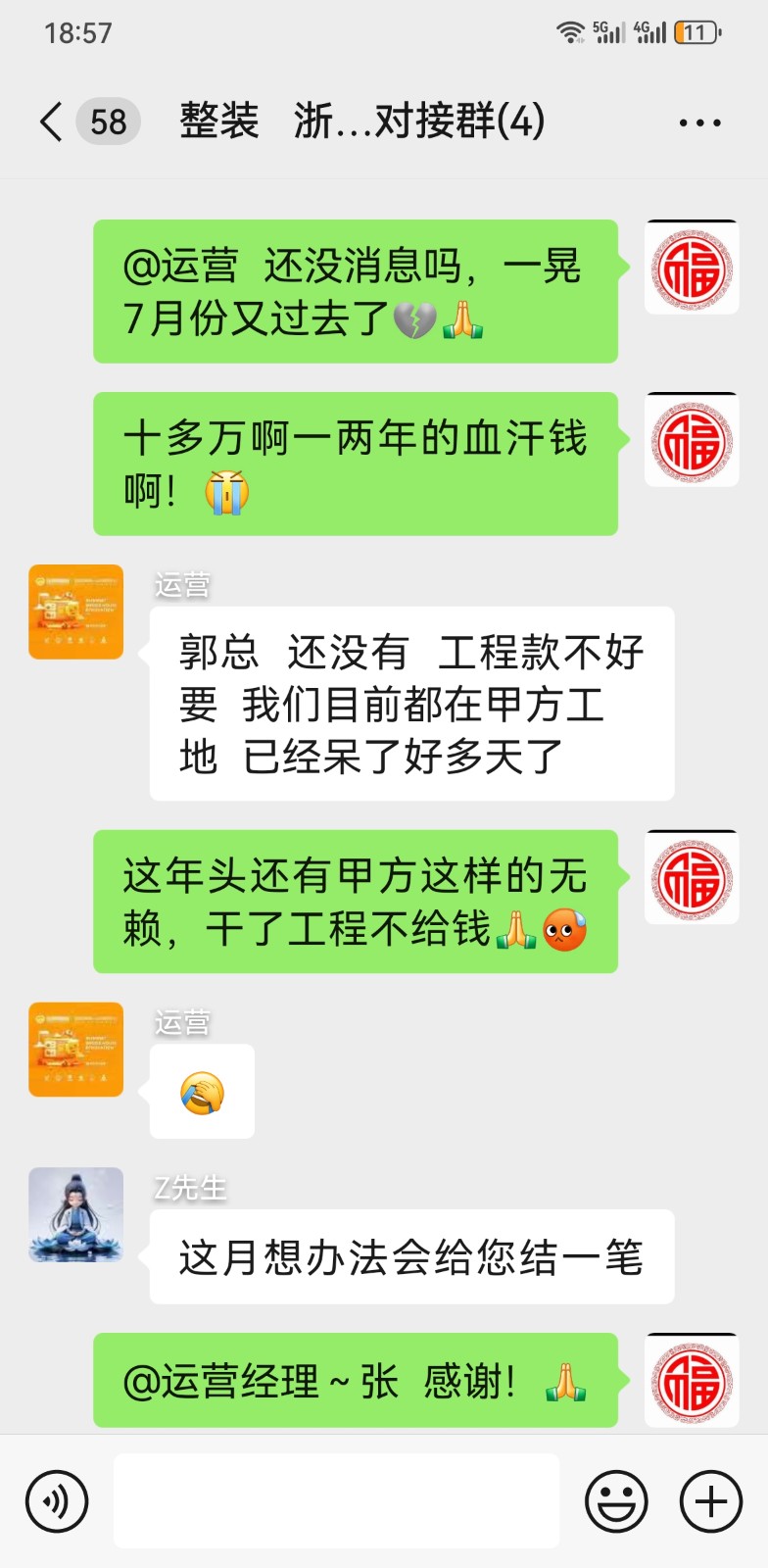View Z先生's profile avatar
Screen dimensions: 768x1568
pos(76,1214)
